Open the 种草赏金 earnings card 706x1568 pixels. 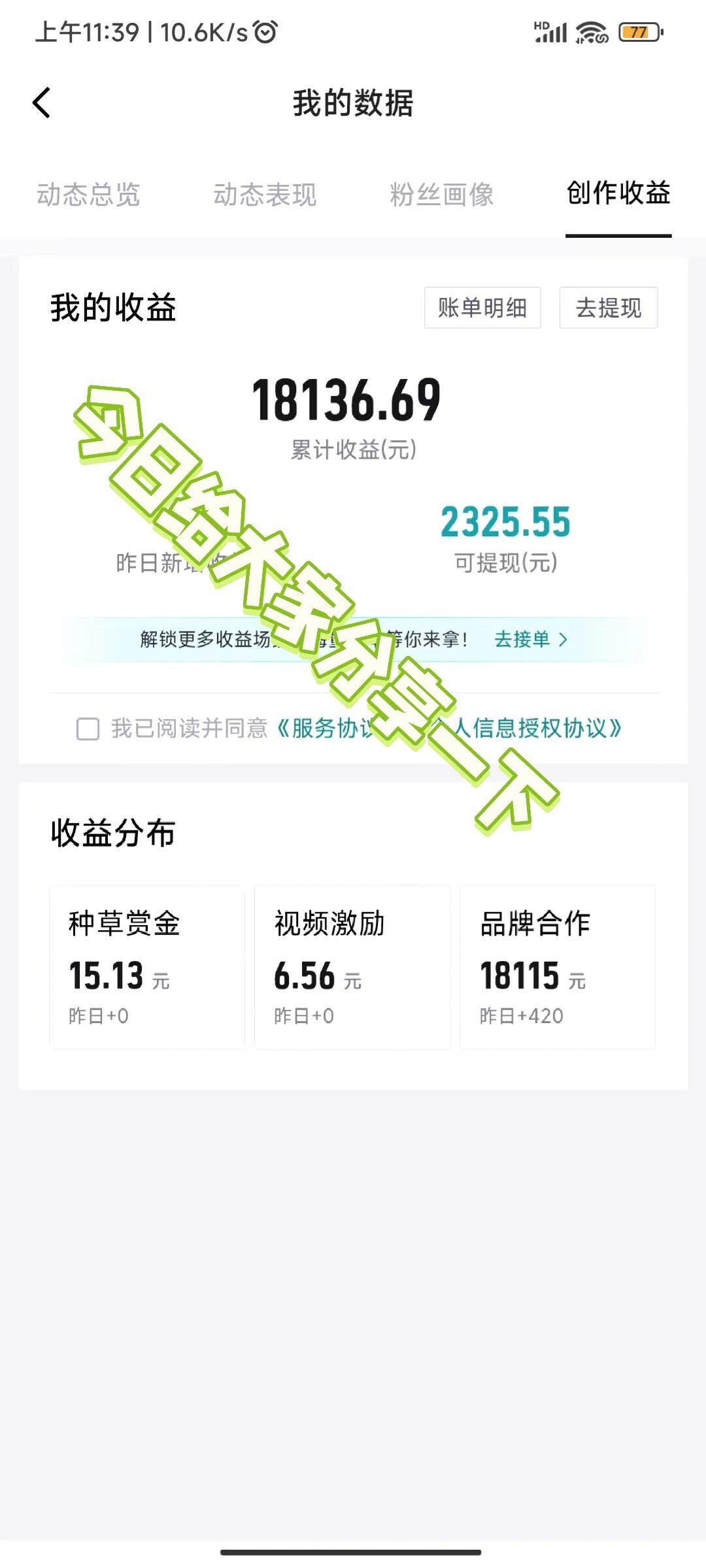[x=147, y=967]
